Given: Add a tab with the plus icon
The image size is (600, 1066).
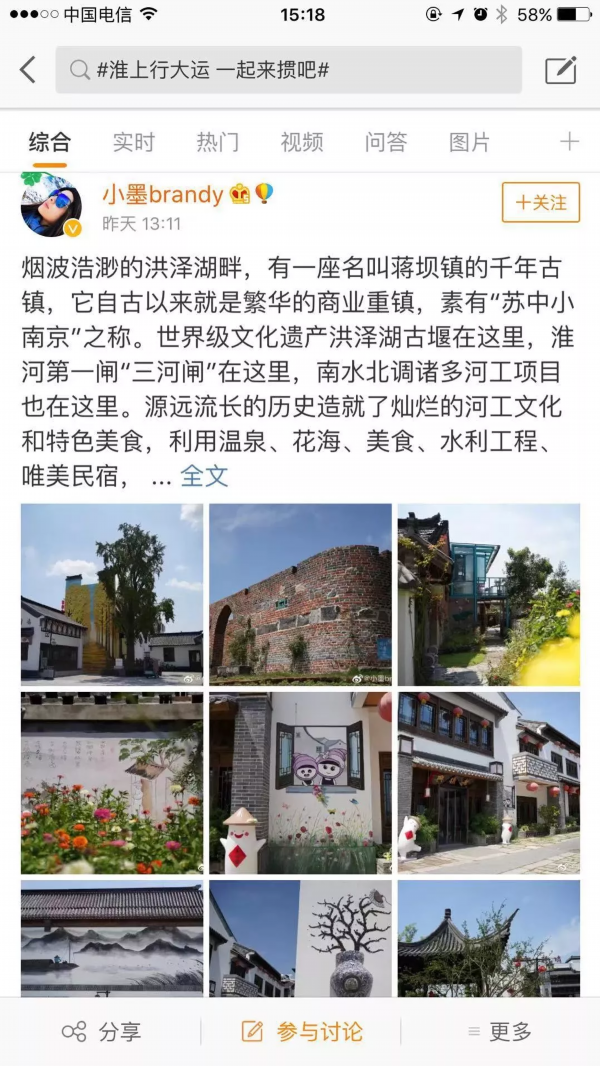Looking at the screenshot, I should click(569, 142).
